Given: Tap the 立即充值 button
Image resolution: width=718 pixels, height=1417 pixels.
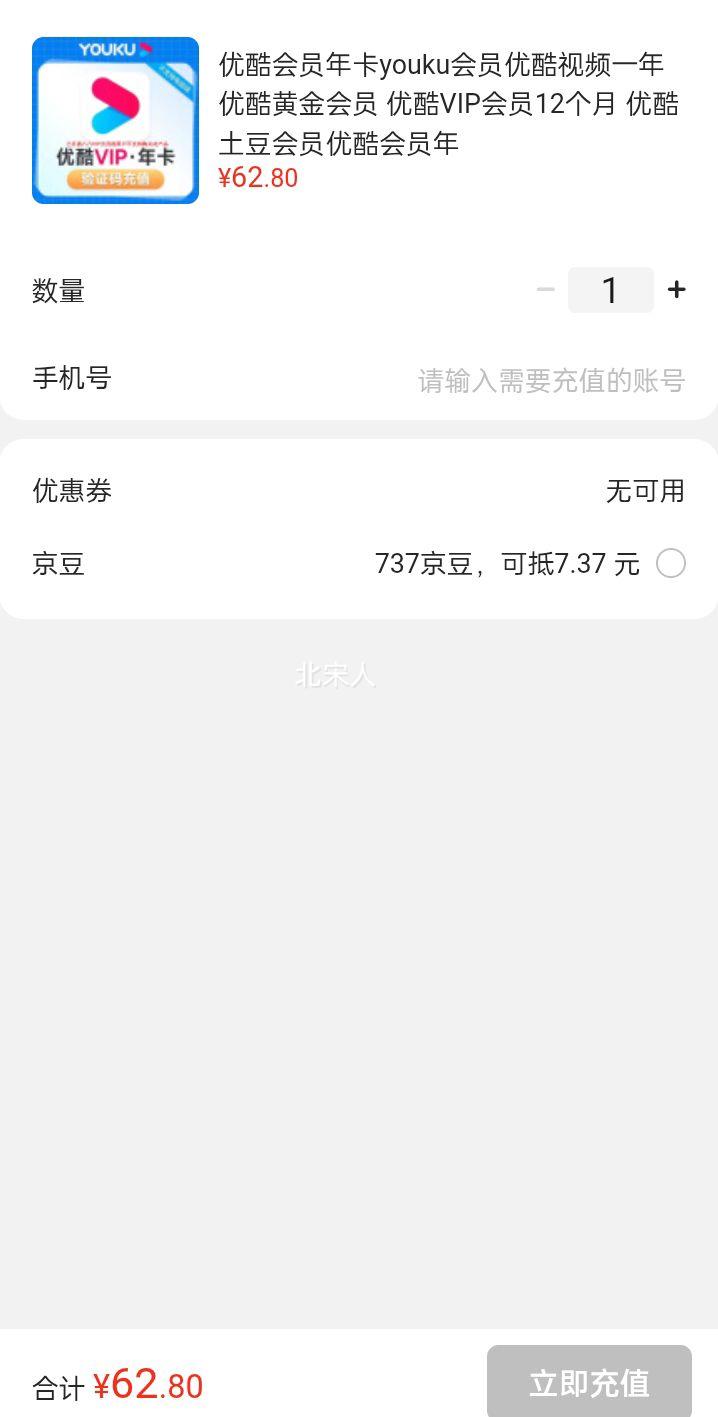Looking at the screenshot, I should tap(589, 1383).
